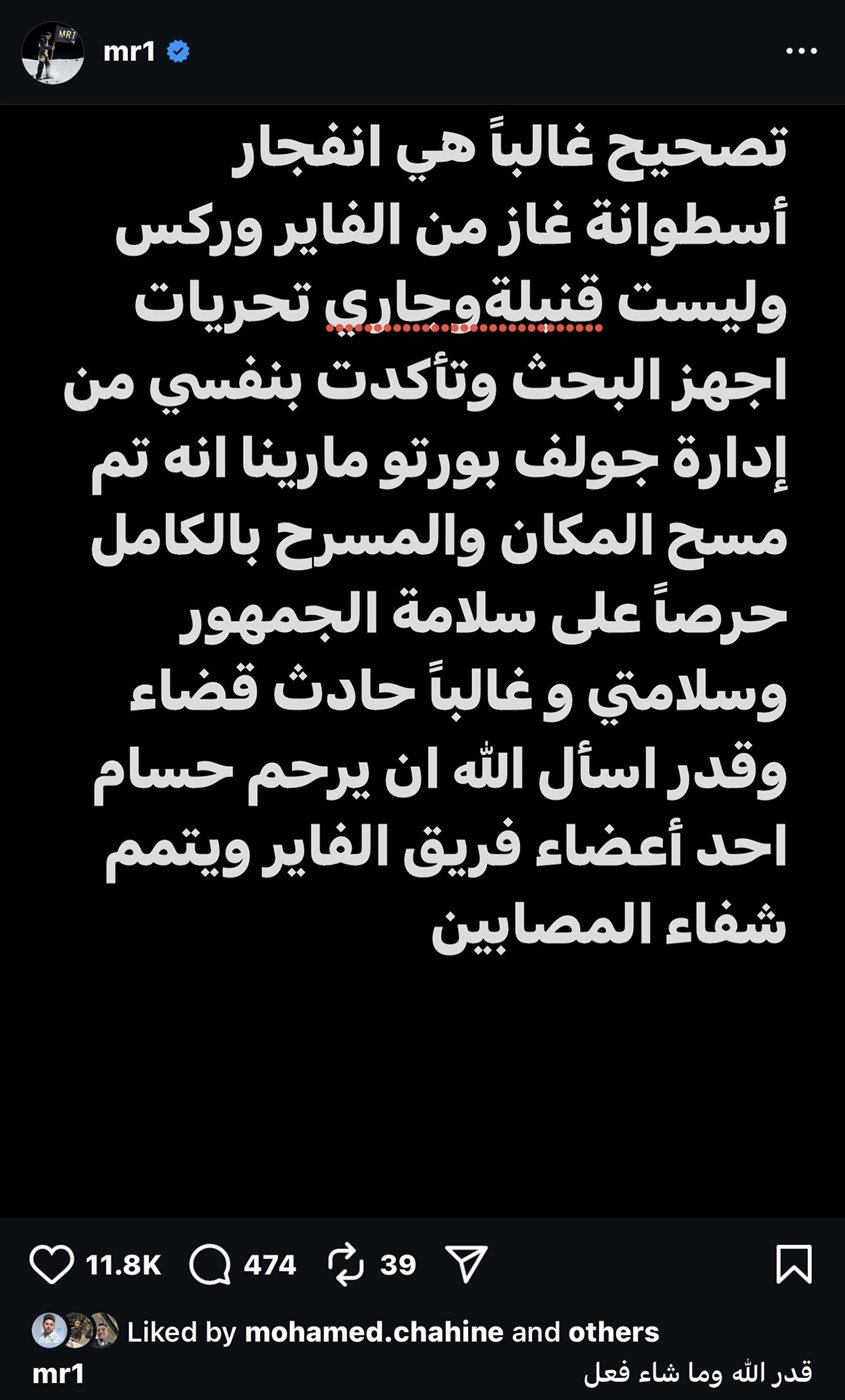
Task: Open the comments on this post
Action: pos(209,1264)
